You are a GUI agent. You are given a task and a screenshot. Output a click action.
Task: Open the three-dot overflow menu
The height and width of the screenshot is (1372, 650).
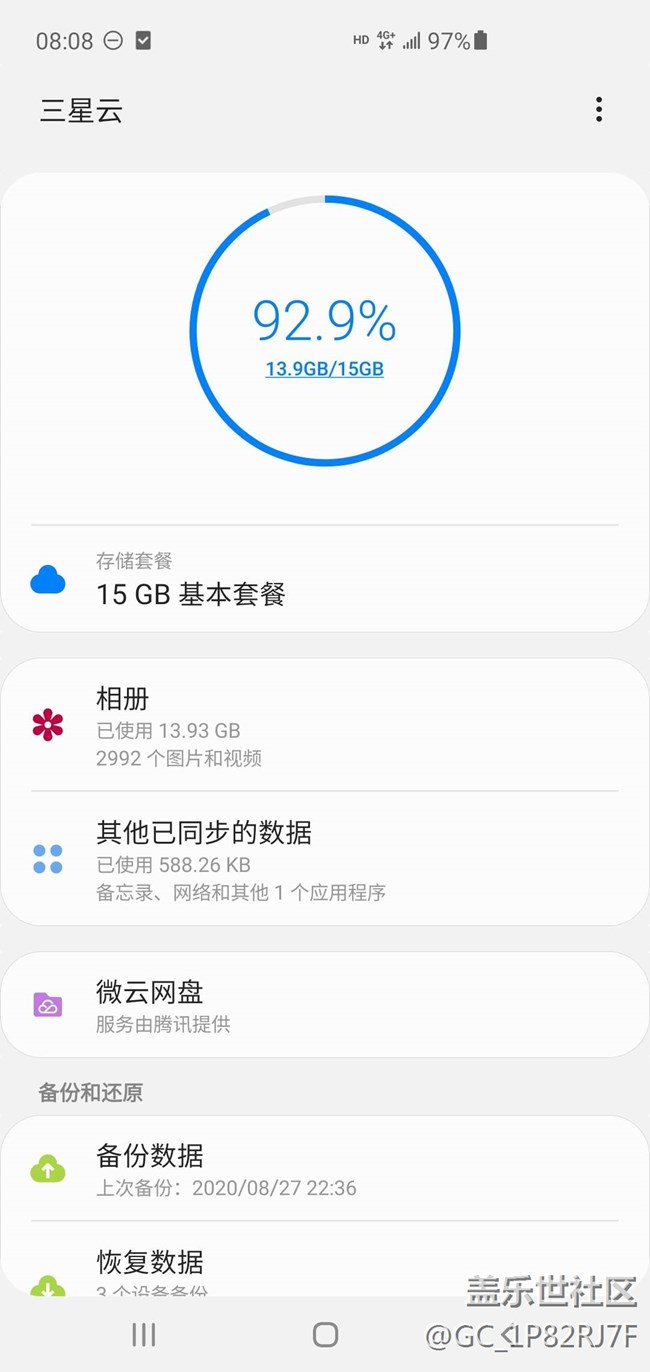click(x=598, y=109)
